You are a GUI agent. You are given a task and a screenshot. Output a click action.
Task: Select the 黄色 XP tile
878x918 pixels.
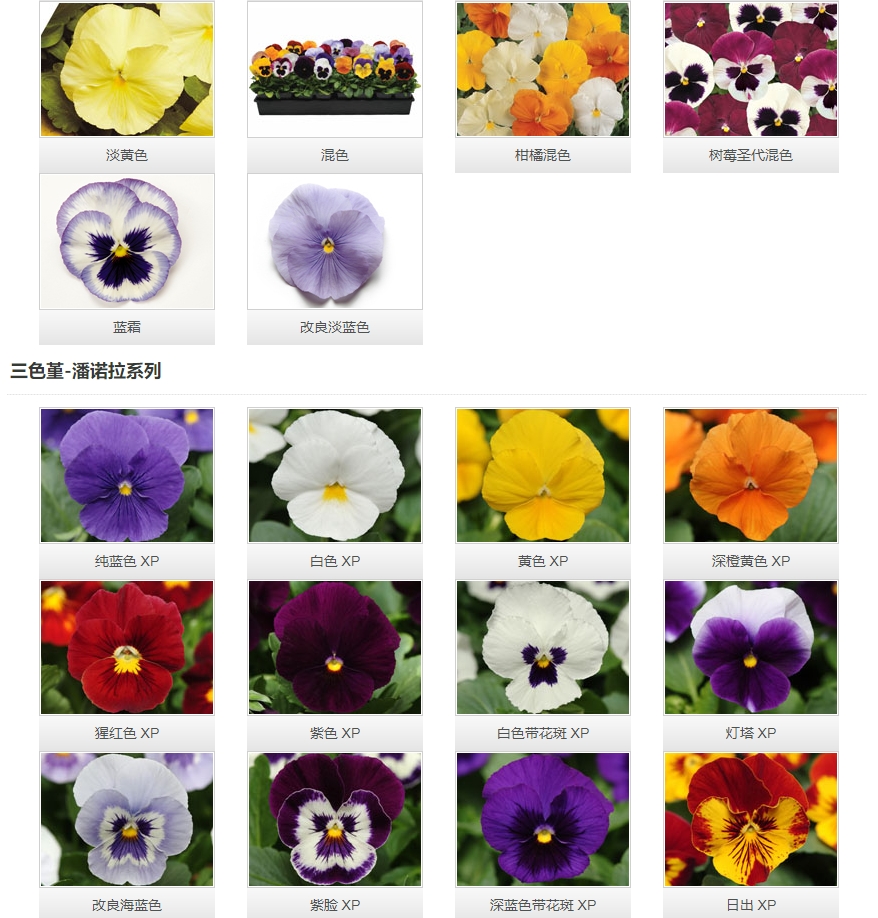point(543,475)
